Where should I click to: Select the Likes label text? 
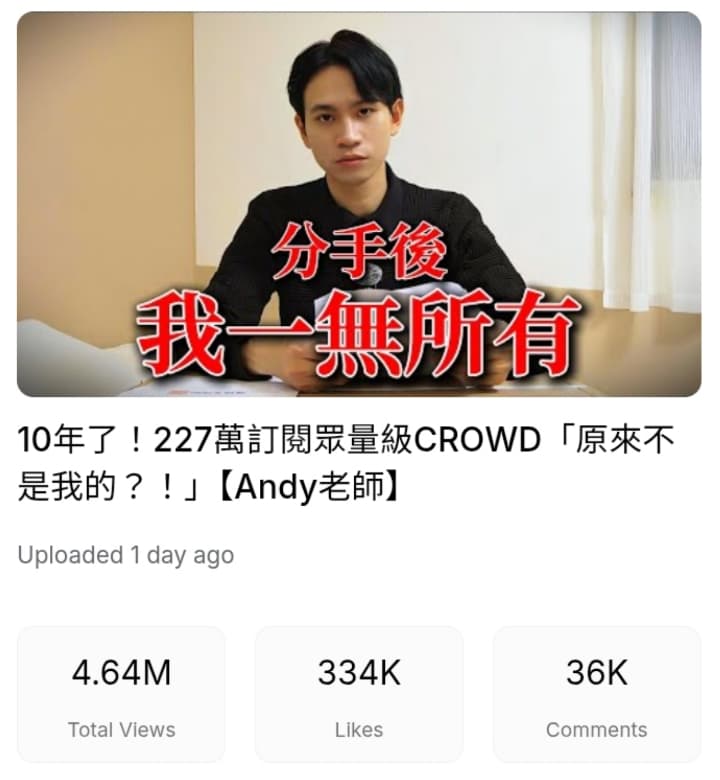coord(360,730)
